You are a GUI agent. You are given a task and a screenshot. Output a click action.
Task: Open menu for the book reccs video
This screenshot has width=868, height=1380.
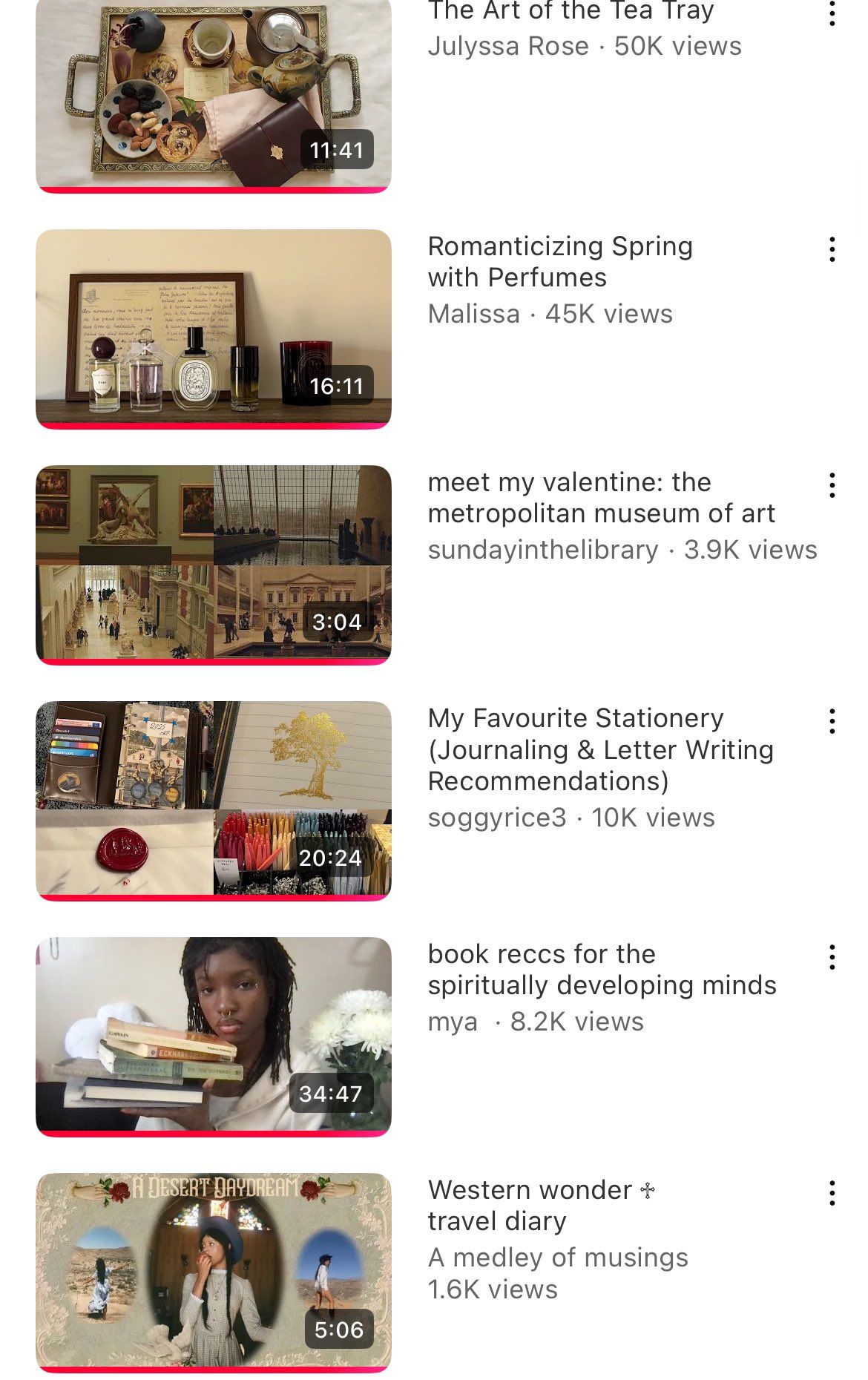[x=832, y=957]
